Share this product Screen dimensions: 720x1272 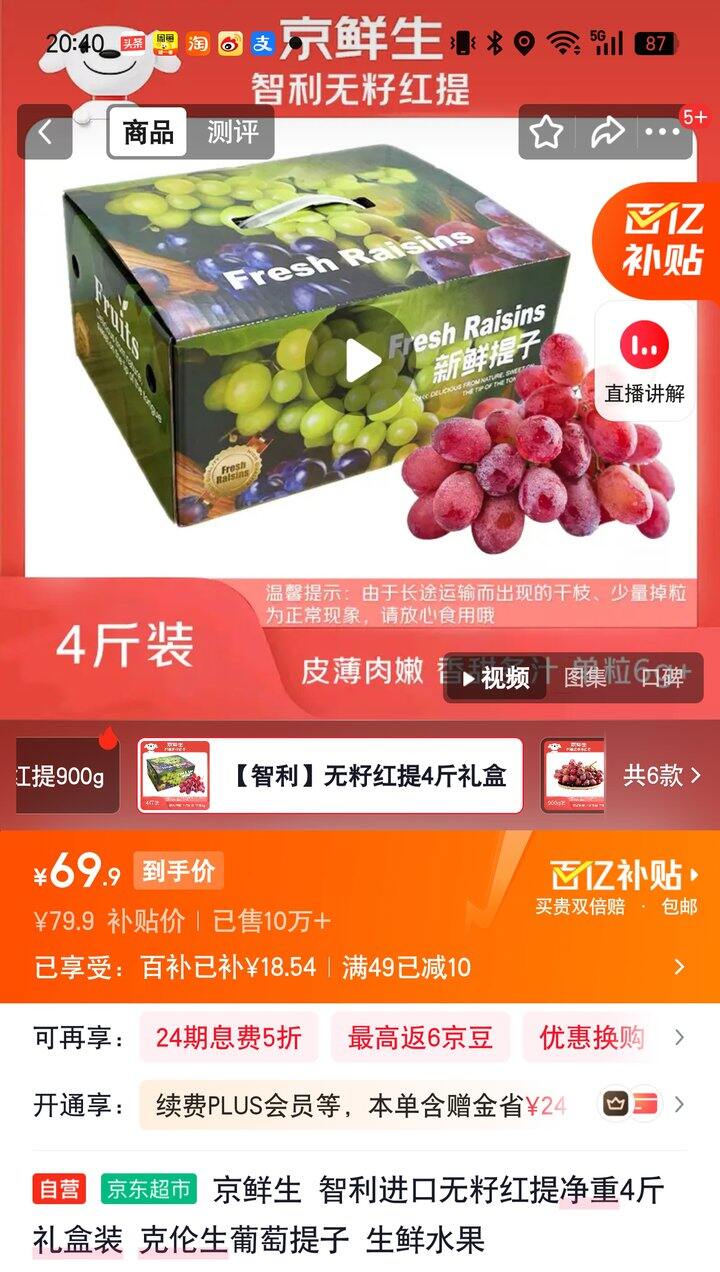pyautogui.click(x=607, y=132)
